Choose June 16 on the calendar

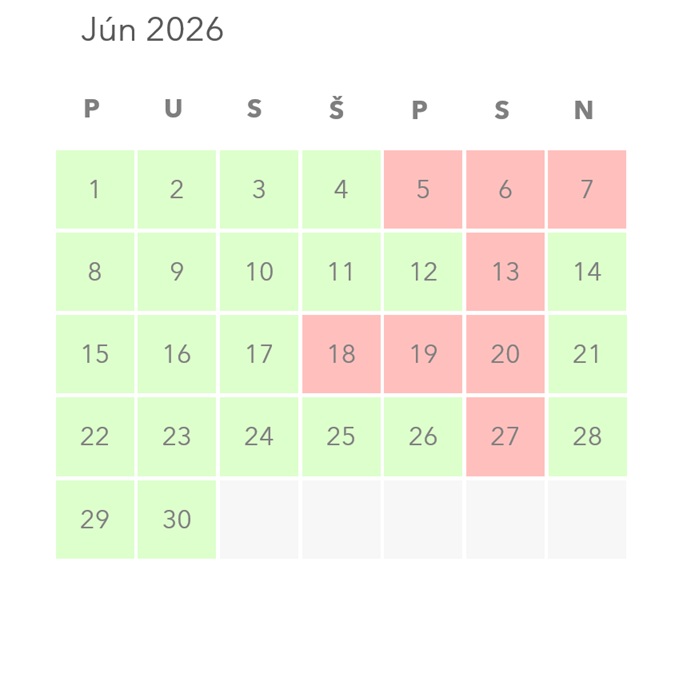pos(177,354)
